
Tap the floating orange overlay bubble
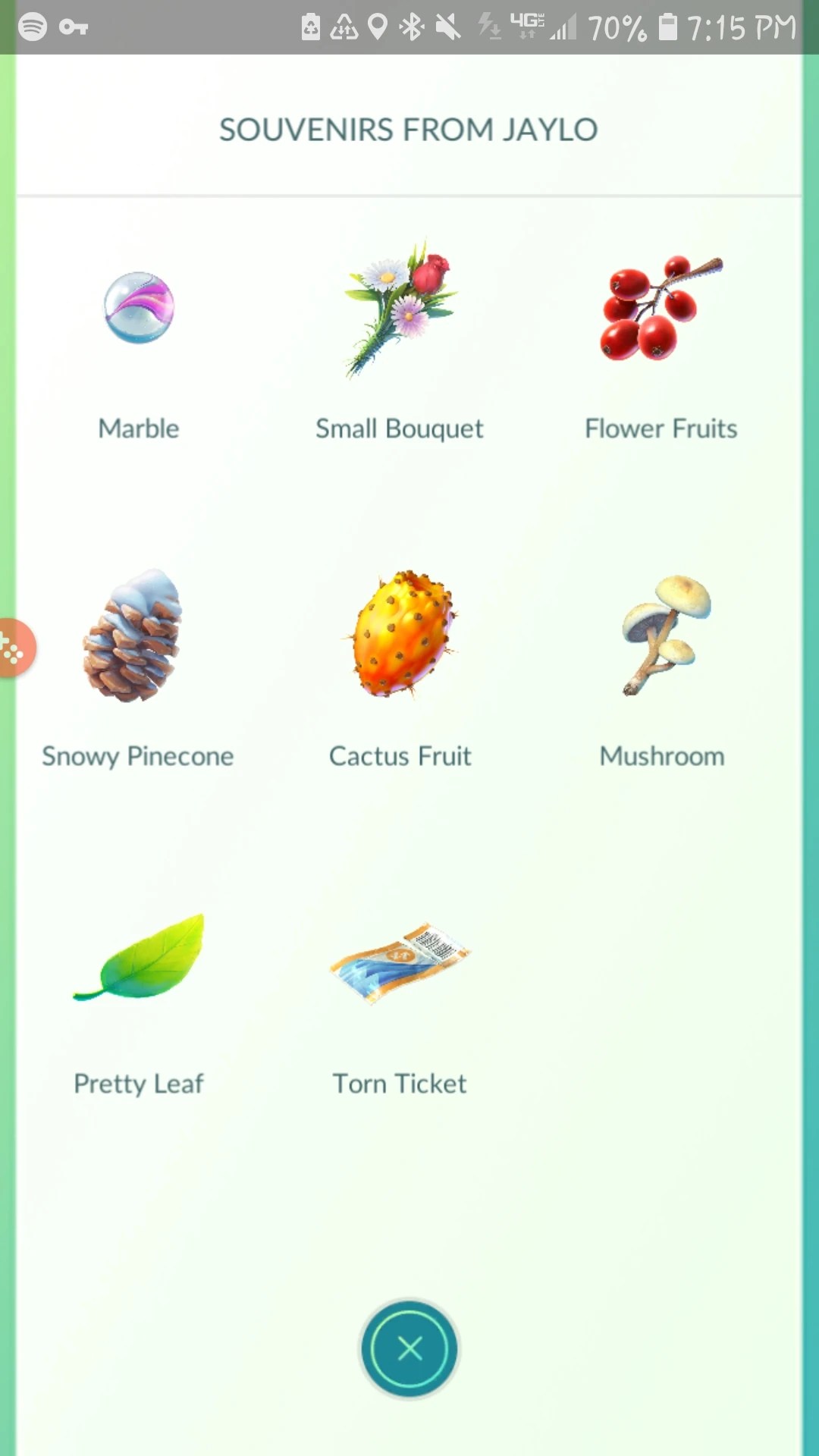point(15,648)
